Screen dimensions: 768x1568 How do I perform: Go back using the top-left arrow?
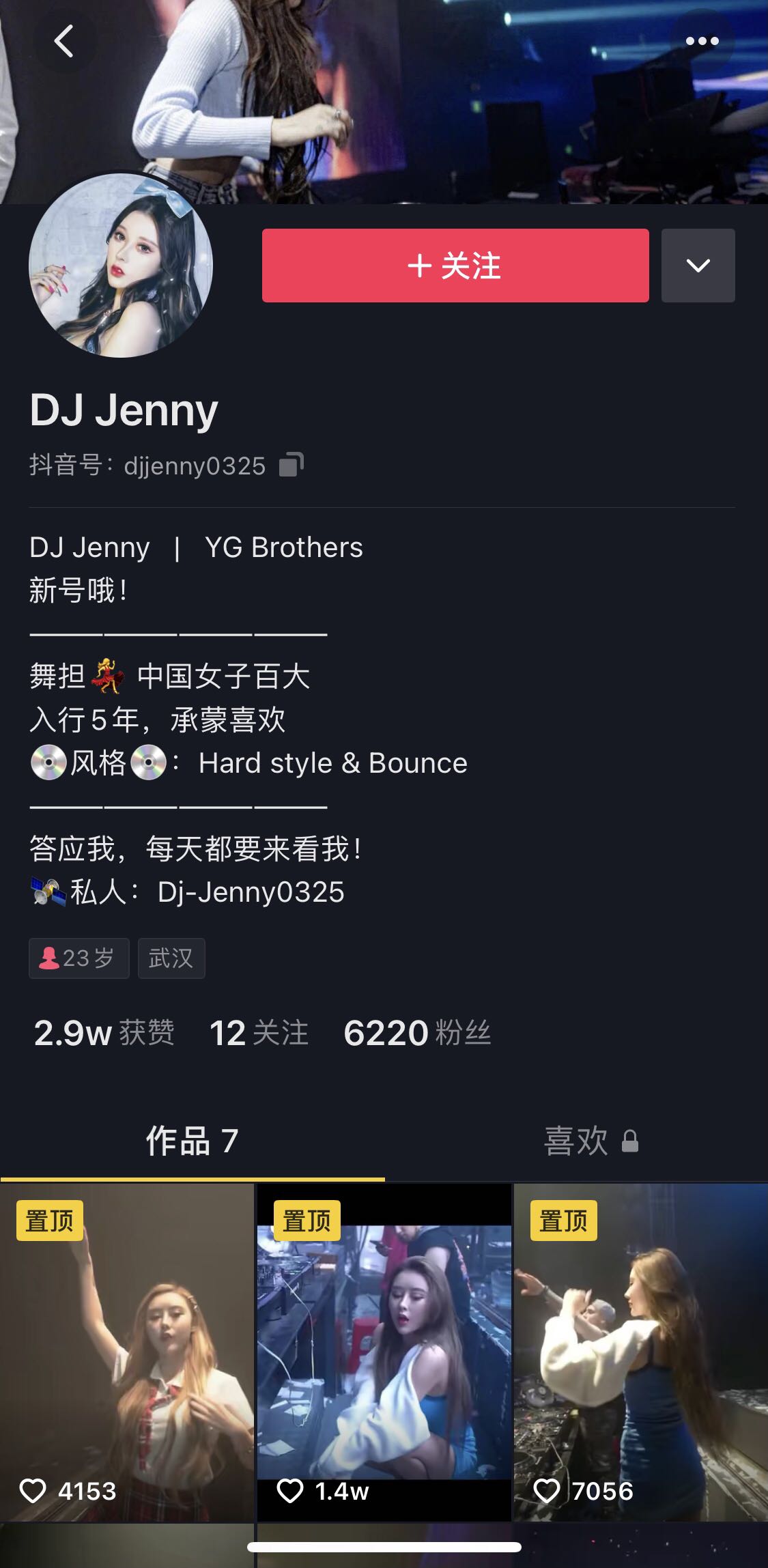click(x=64, y=42)
